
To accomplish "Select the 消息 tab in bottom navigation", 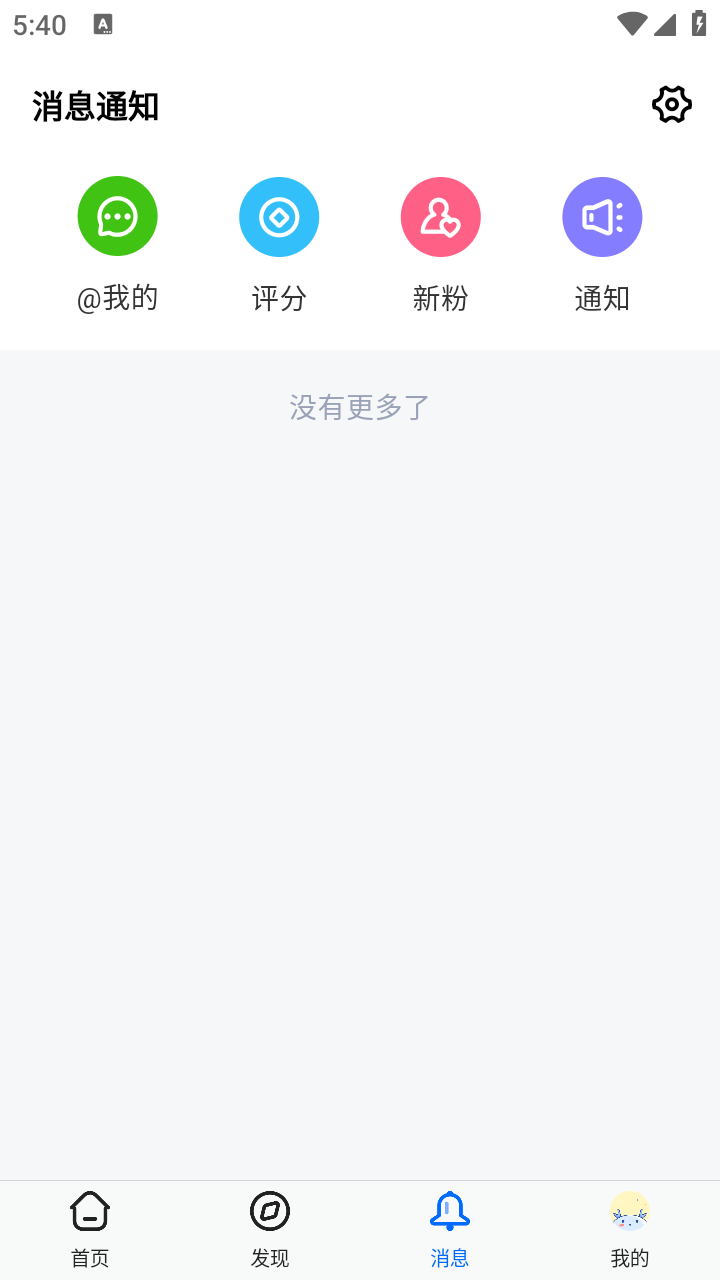I will 449,1230.
